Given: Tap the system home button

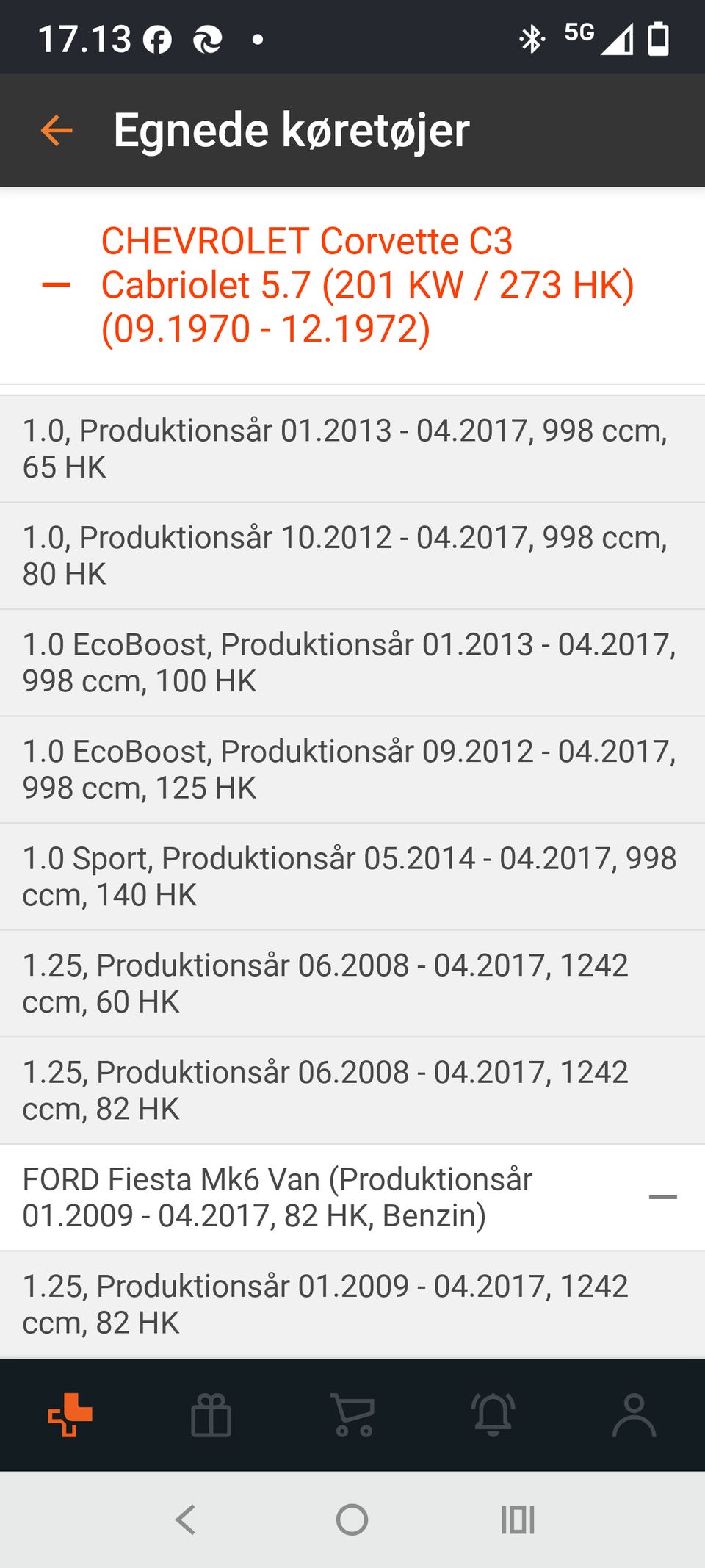Looking at the screenshot, I should 352,1520.
